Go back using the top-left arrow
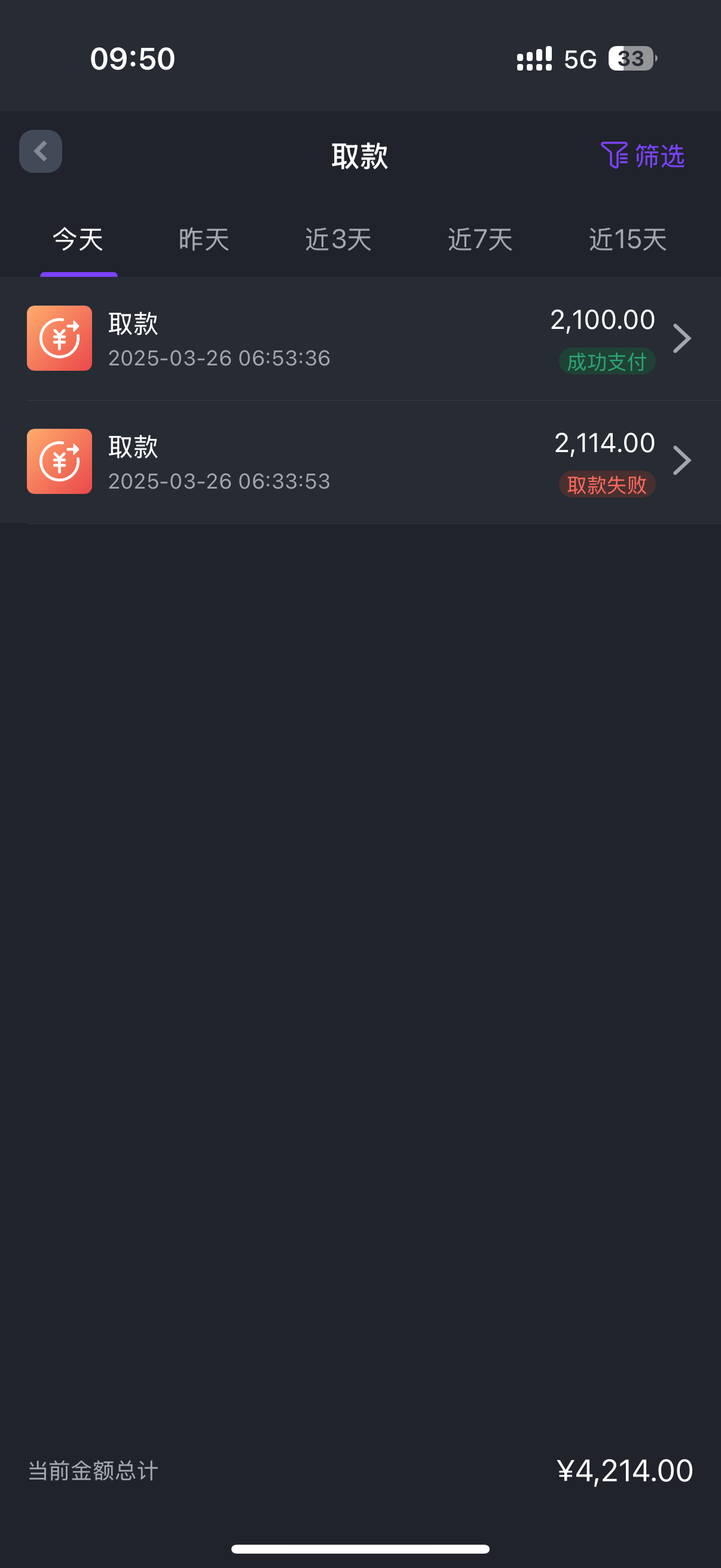This screenshot has width=721, height=1568. point(40,151)
